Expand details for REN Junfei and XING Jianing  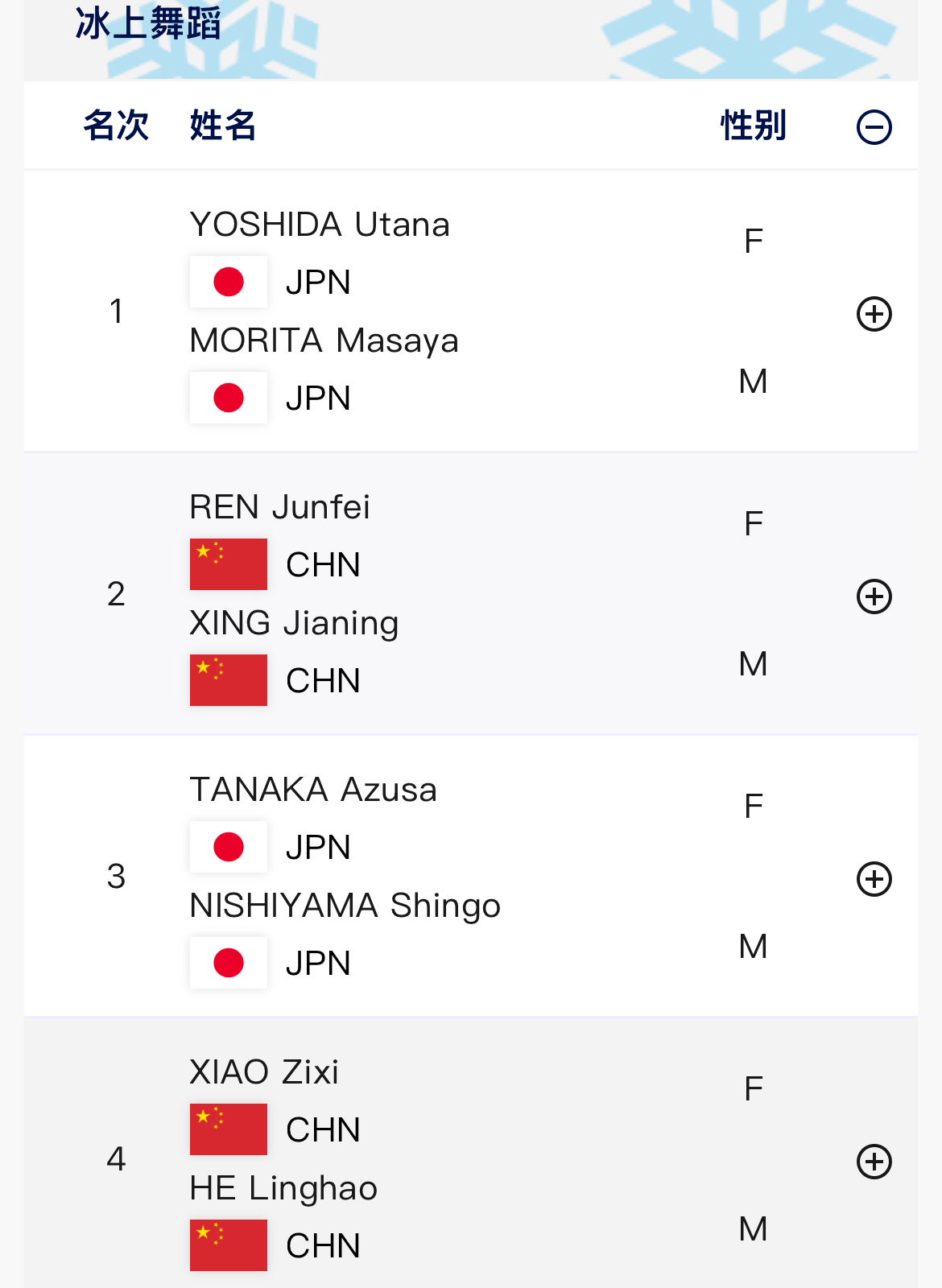874,597
